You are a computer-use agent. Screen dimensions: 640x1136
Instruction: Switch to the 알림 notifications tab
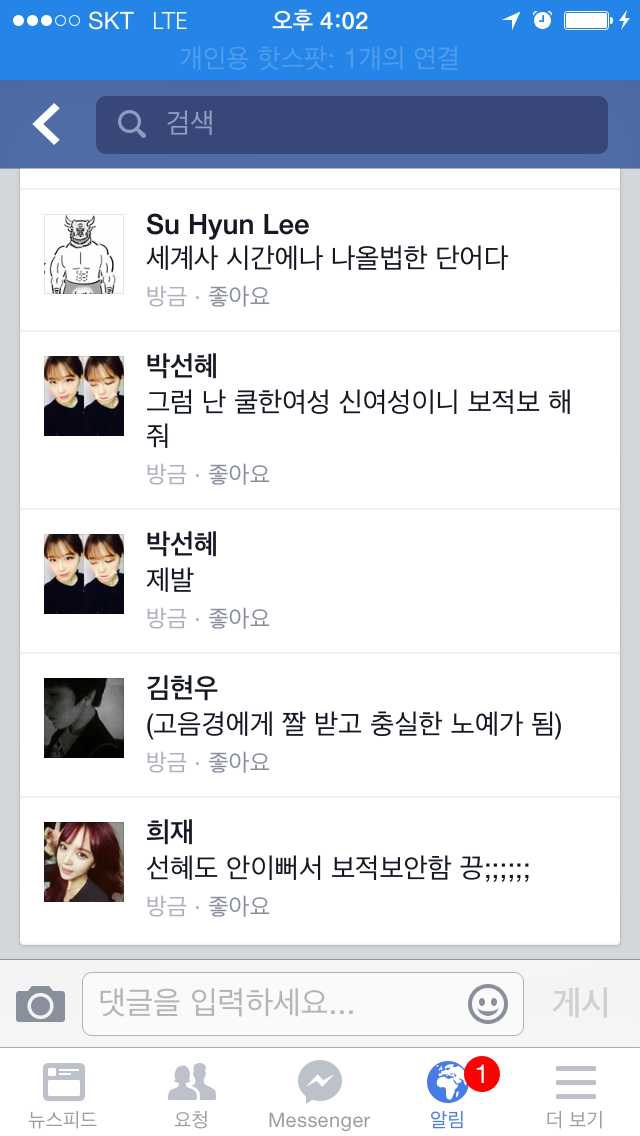(x=448, y=1094)
